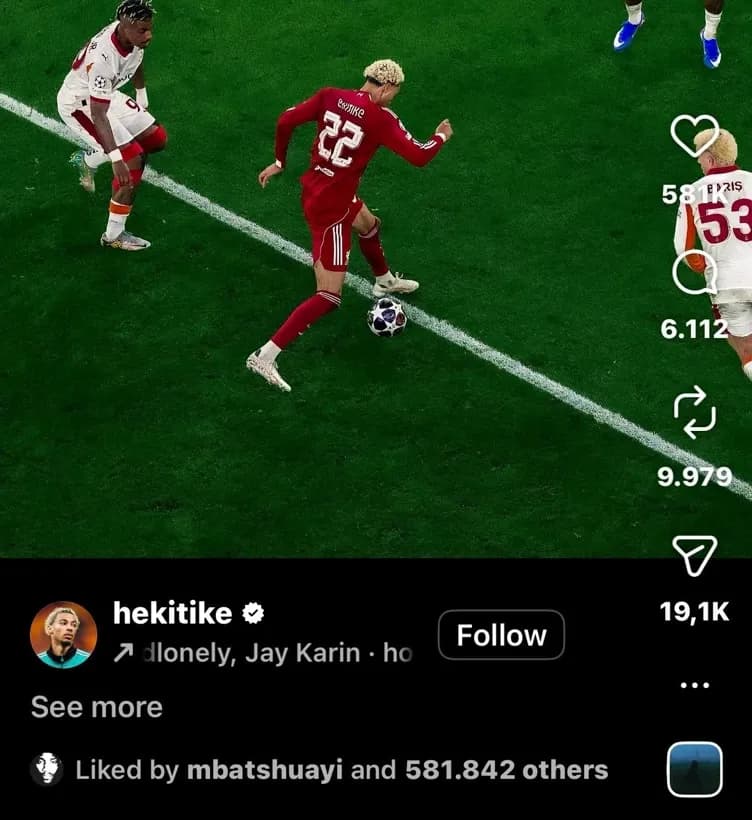Follow hekitike
752x820 pixels.
point(501,635)
